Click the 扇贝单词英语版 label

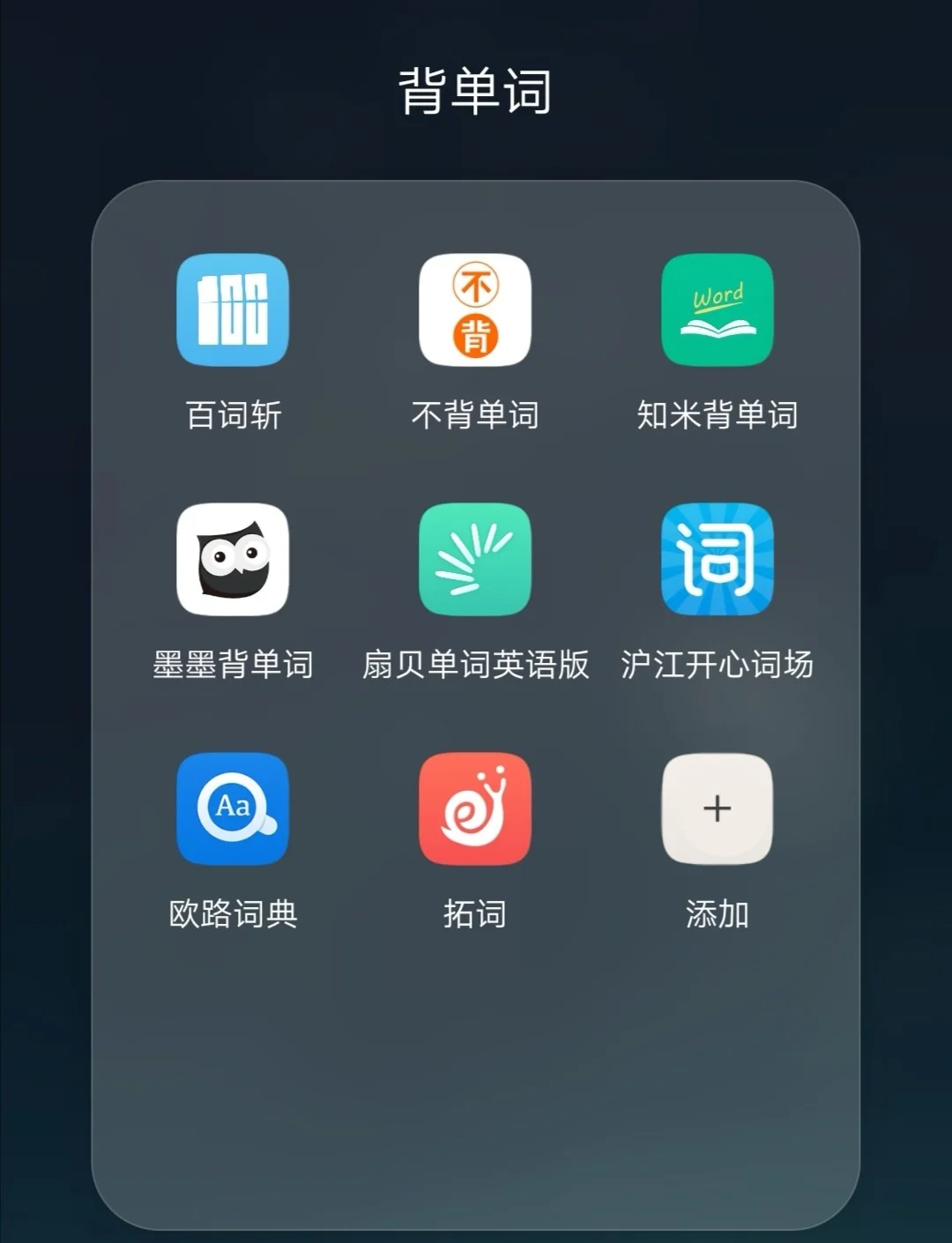[474, 666]
